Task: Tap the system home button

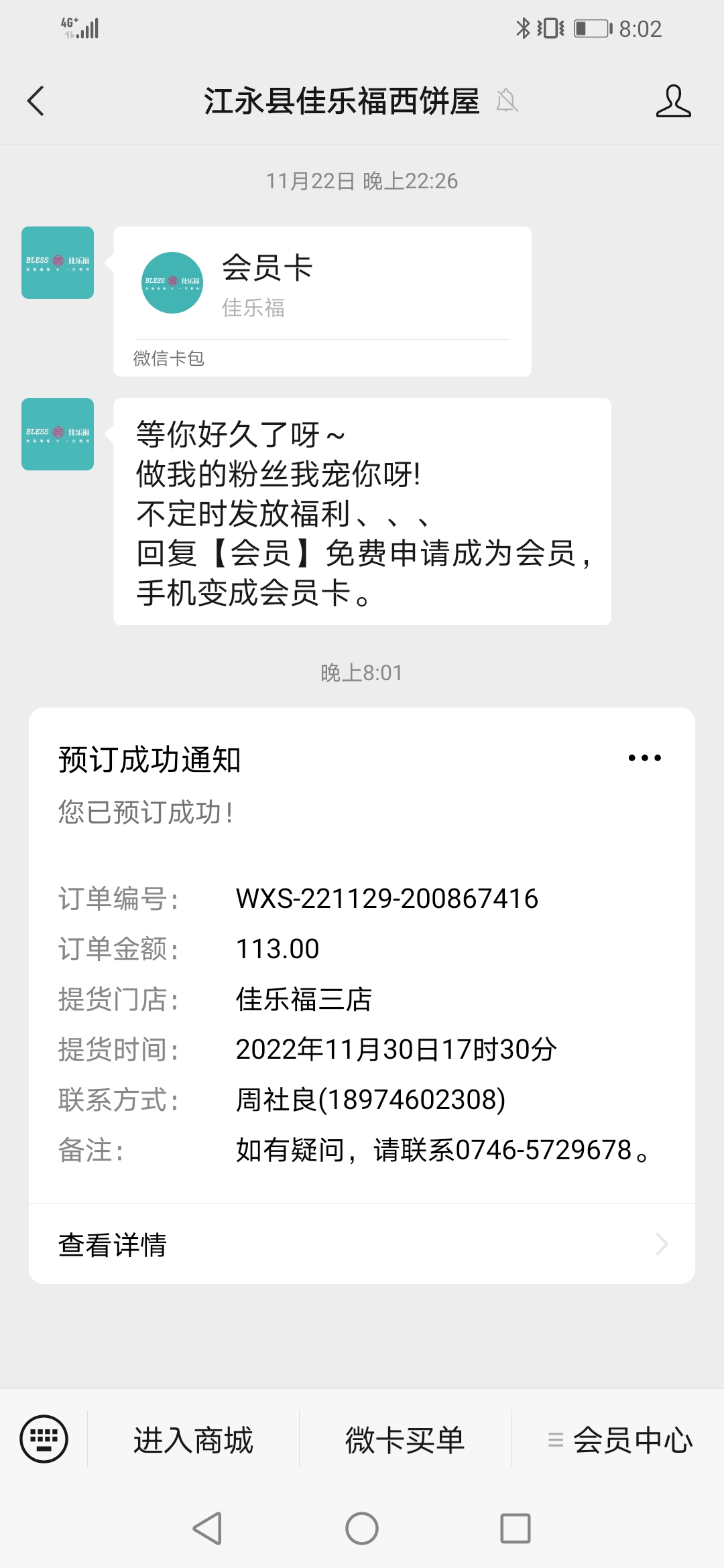Action: point(362,1528)
